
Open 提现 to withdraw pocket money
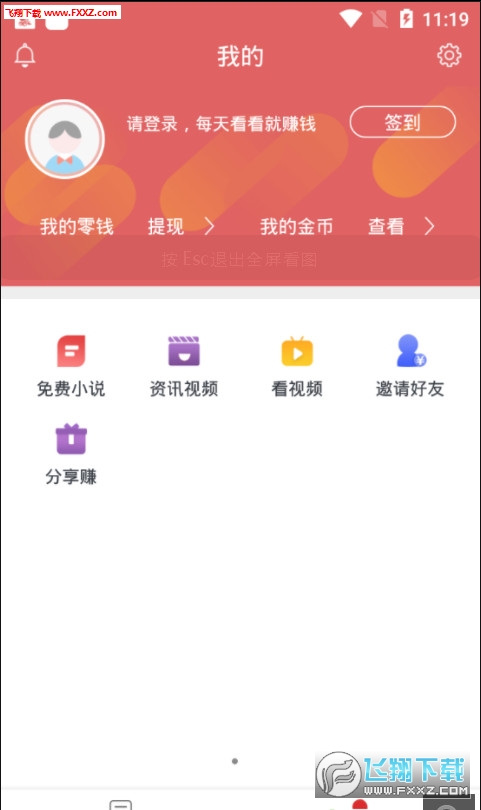coord(181,226)
